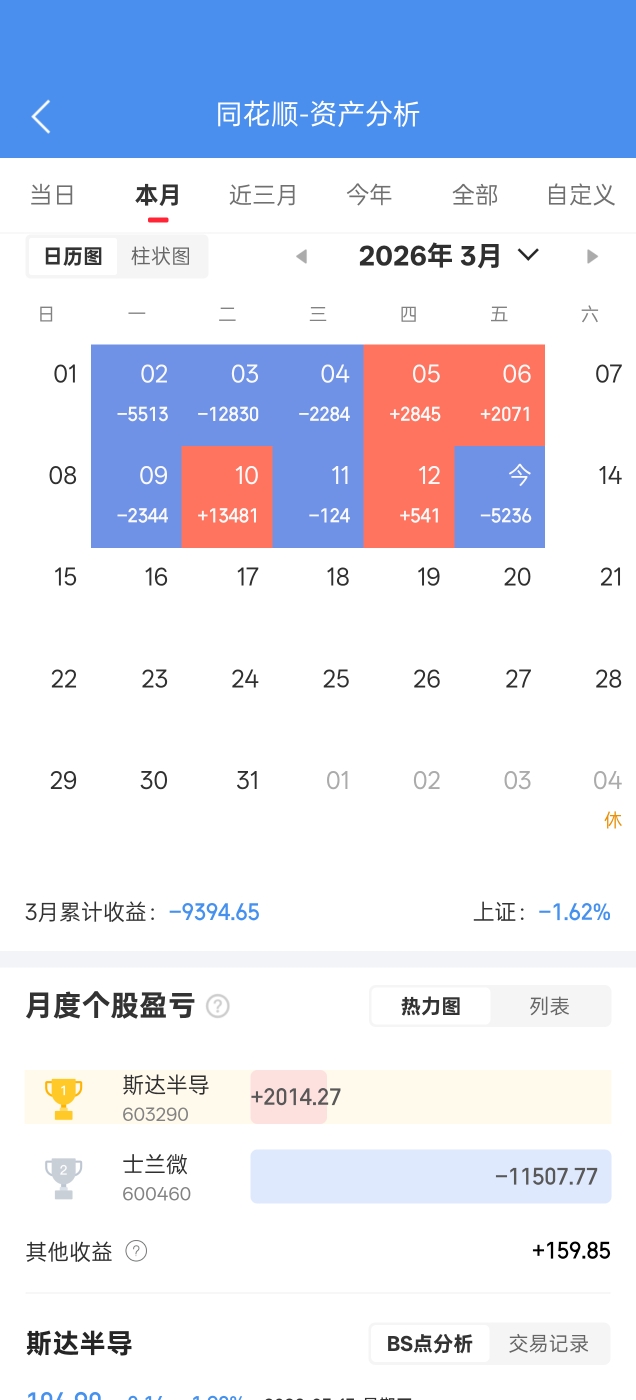
Task: Go back using the top-left arrow
Action: pyautogui.click(x=41, y=116)
